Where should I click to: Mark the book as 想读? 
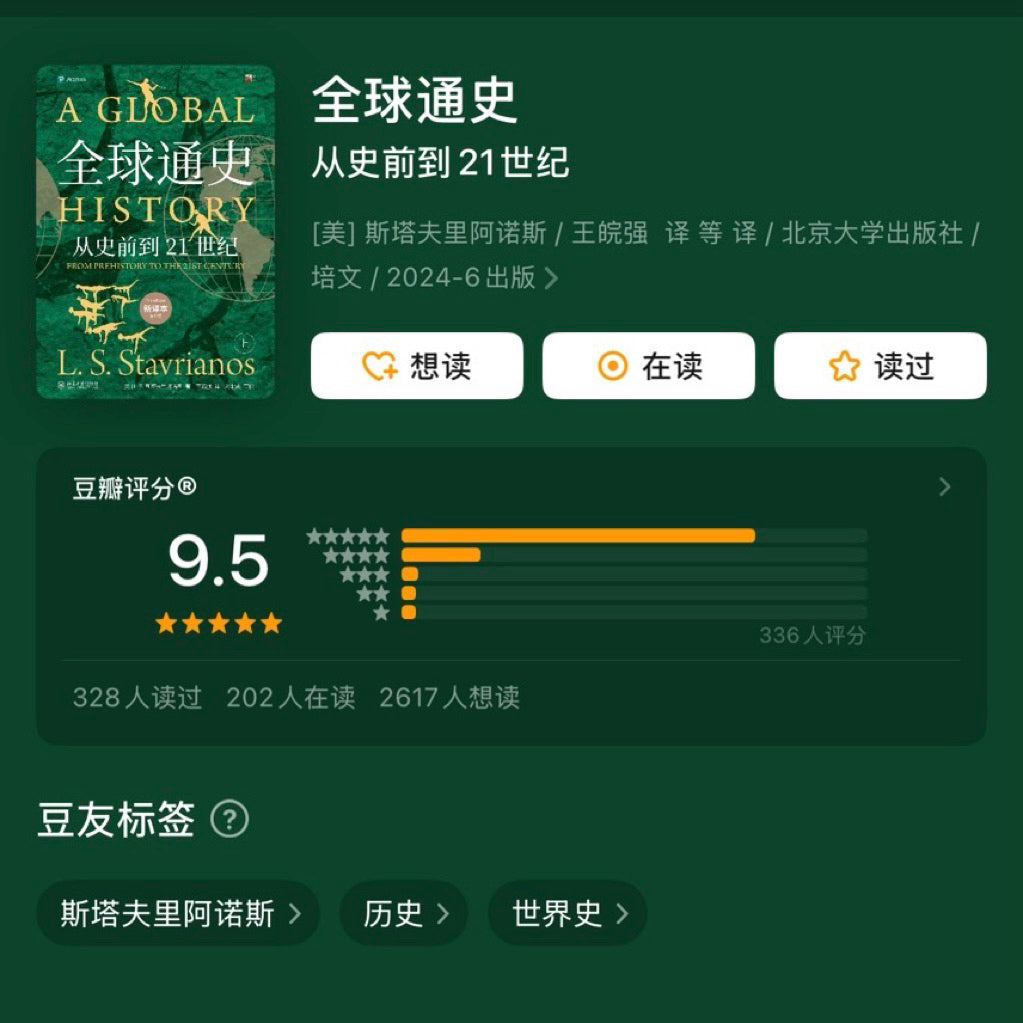(x=416, y=366)
